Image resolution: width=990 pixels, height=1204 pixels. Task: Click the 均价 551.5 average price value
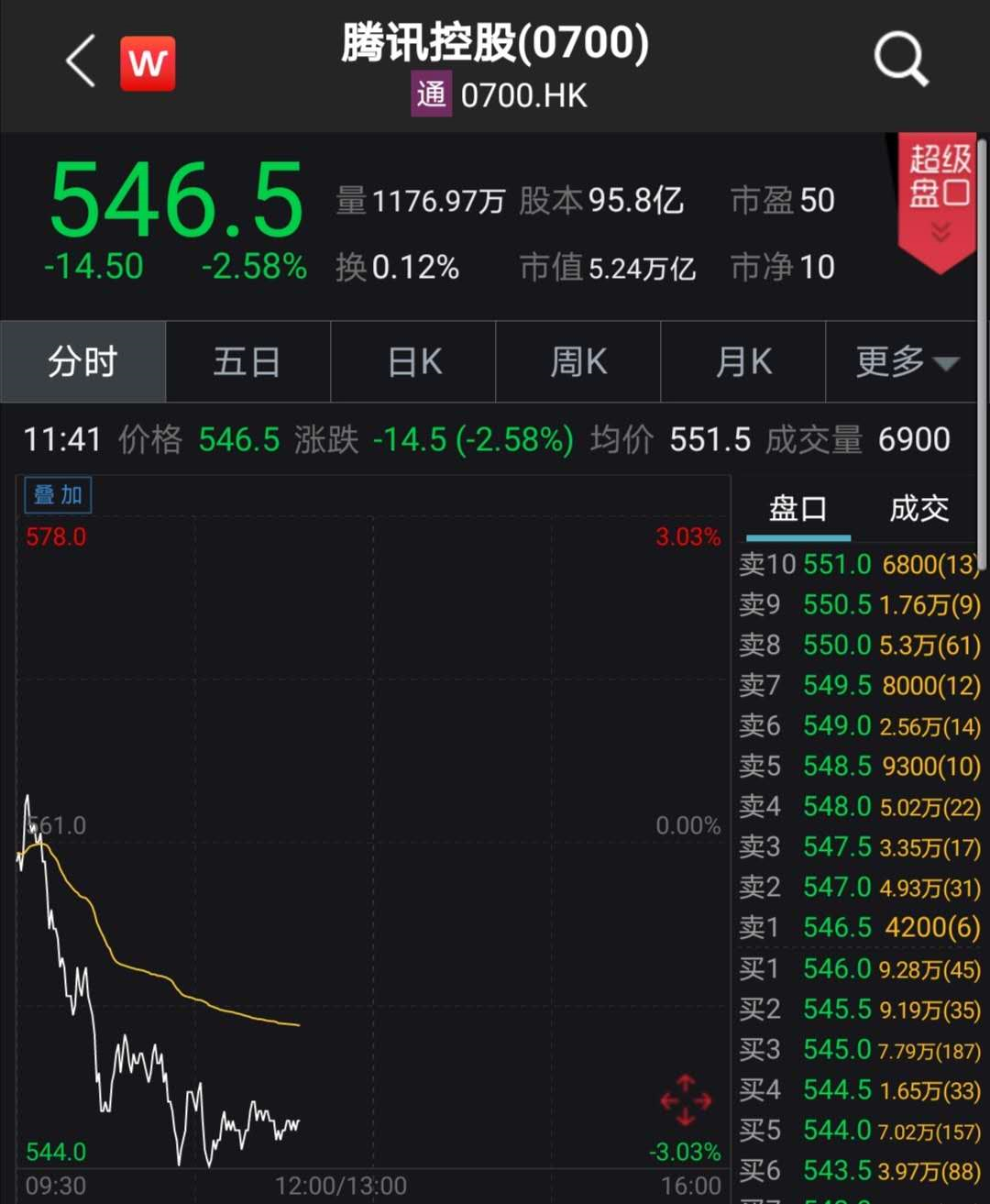[x=710, y=439]
